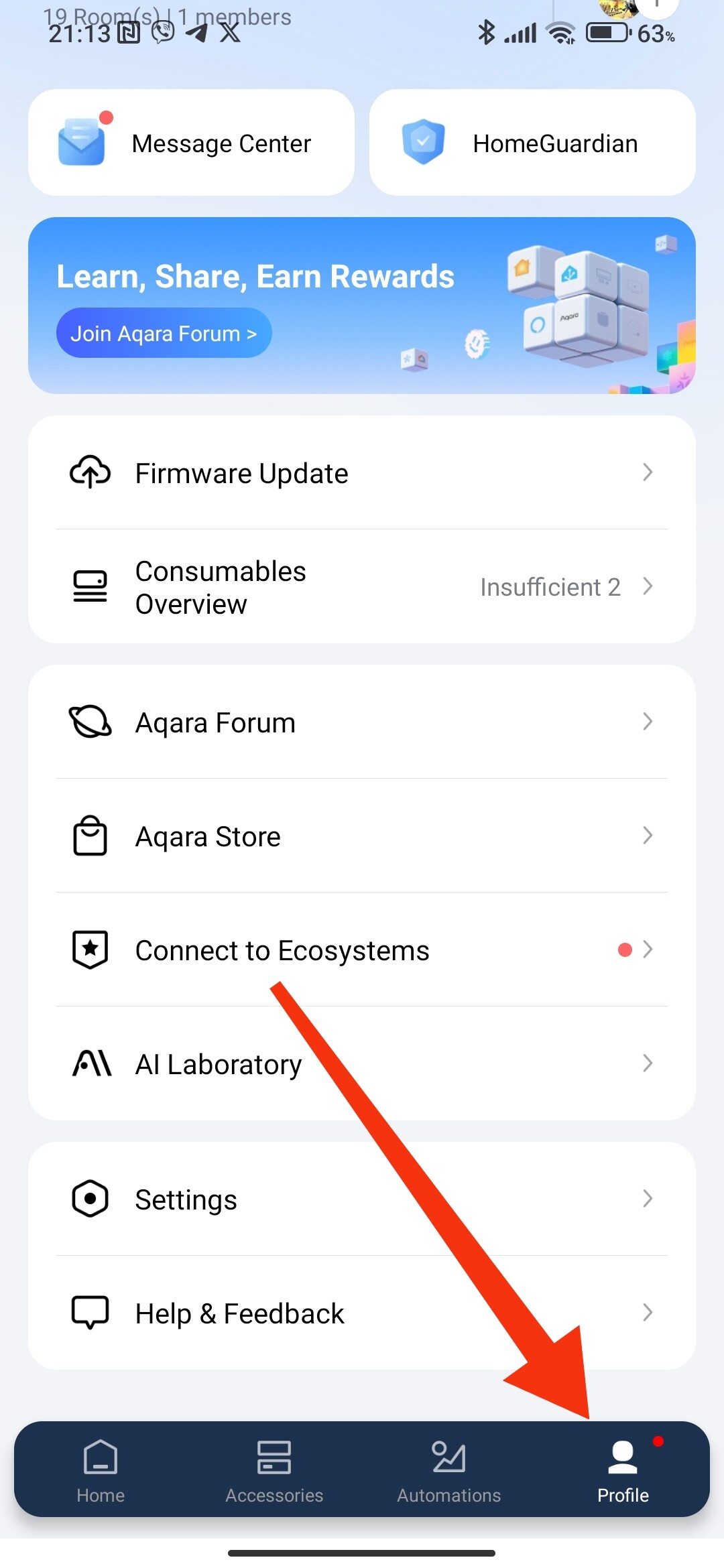Screen dimensions: 724x1568
Task: Open Connect to Ecosystems
Action: click(x=362, y=950)
